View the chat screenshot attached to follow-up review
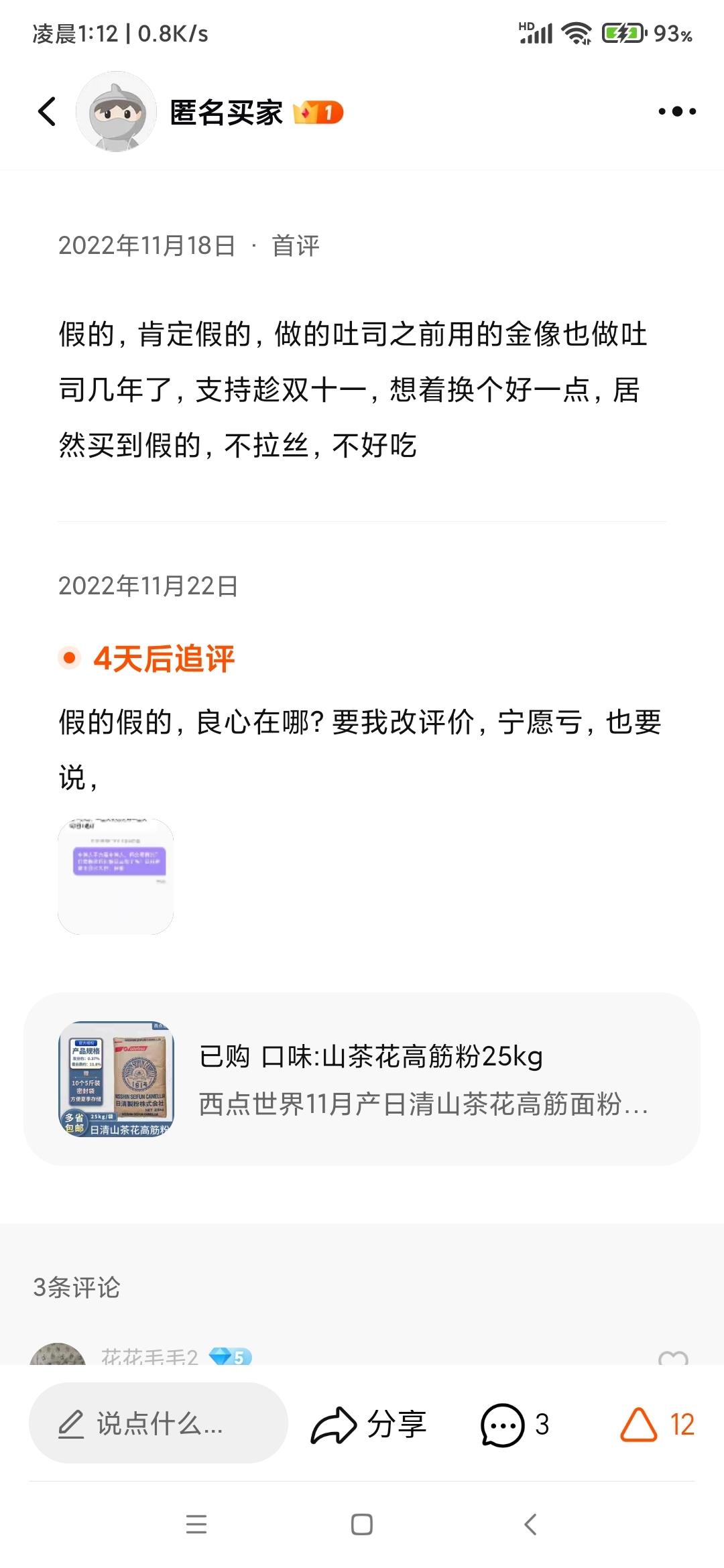Screen dimensions: 724x1568 click(x=115, y=876)
